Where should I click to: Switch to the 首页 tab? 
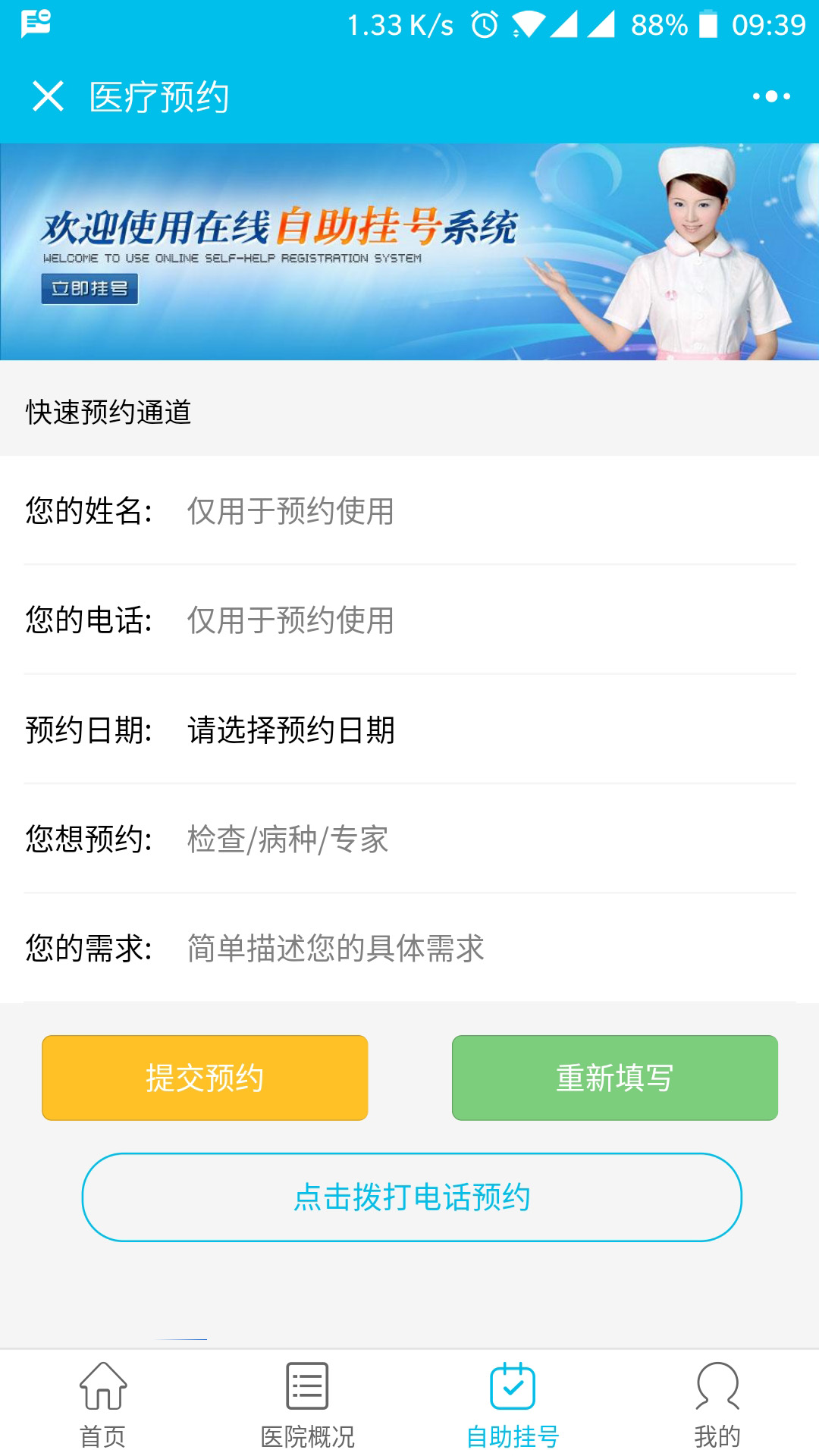point(102,1404)
